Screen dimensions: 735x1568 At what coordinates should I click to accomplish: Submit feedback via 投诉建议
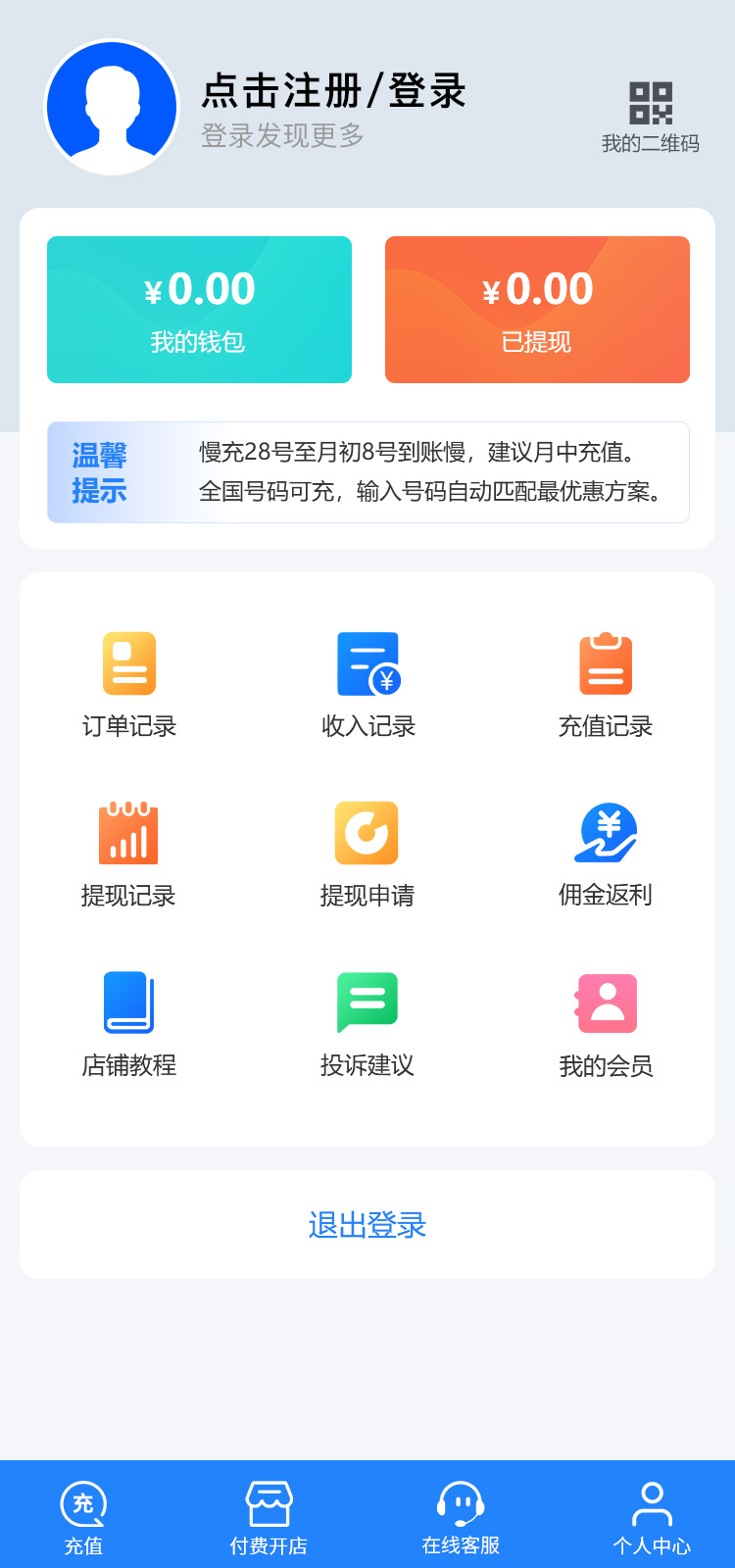[x=367, y=1022]
